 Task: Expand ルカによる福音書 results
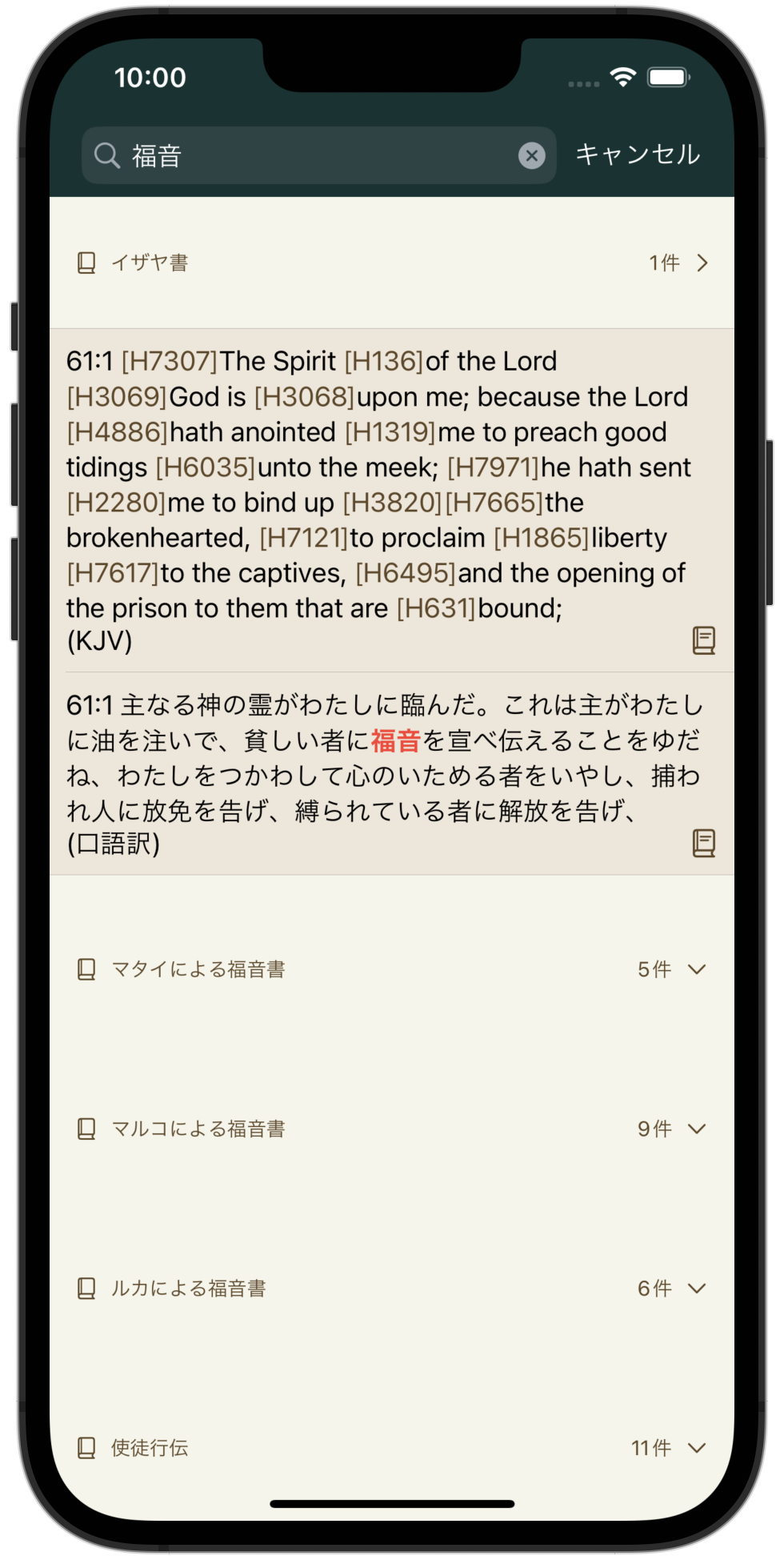(x=696, y=1288)
